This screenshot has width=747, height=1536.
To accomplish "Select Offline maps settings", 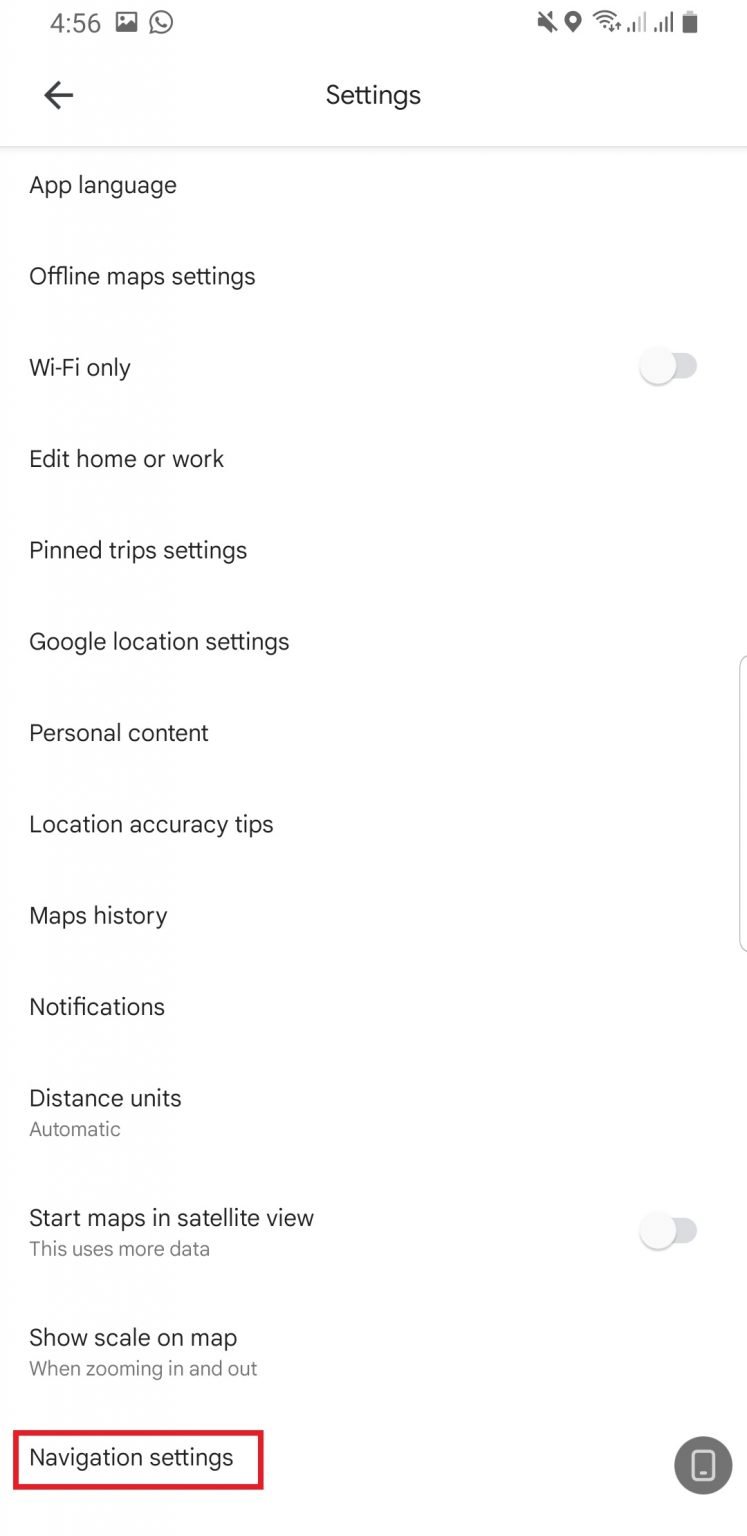I will point(142,276).
